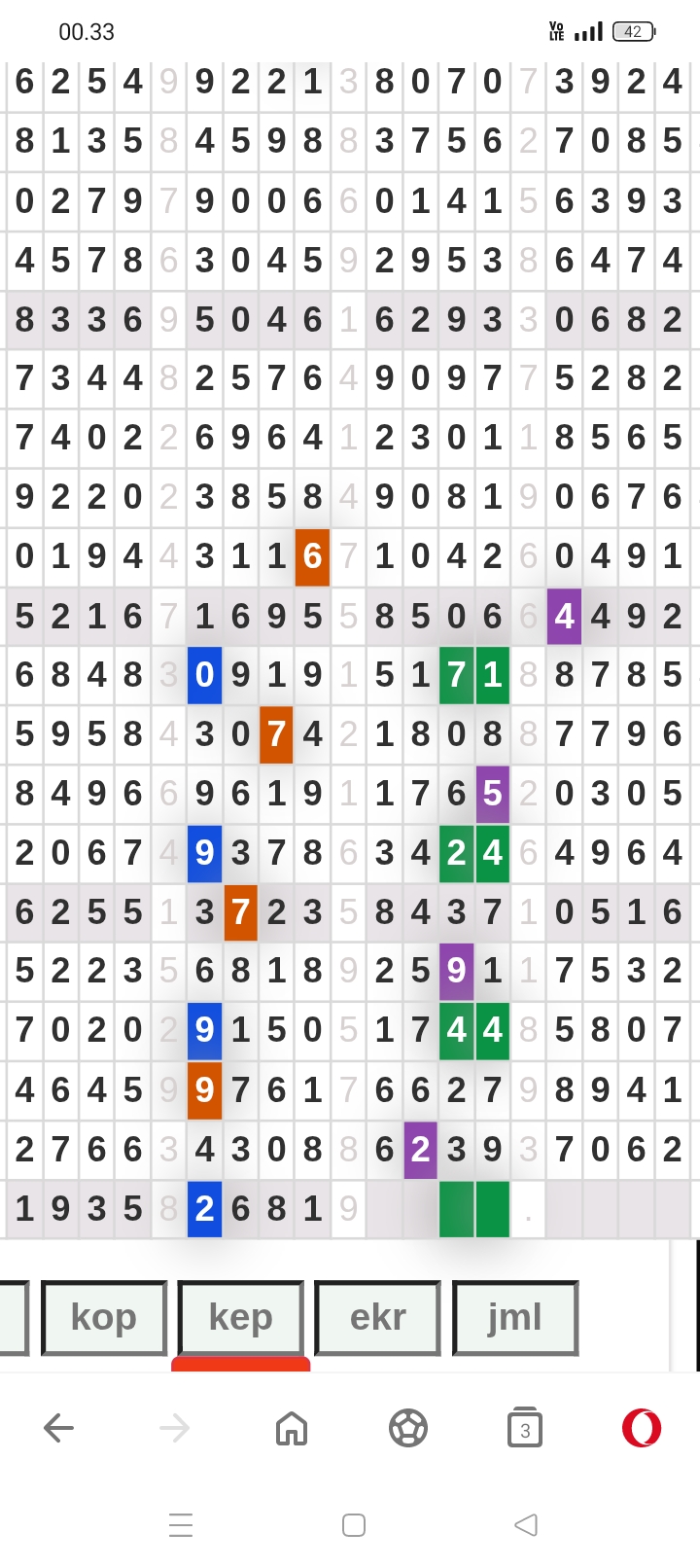The height and width of the screenshot is (1568, 700).
Task: Tap the system back triangle
Action: pos(526,1524)
